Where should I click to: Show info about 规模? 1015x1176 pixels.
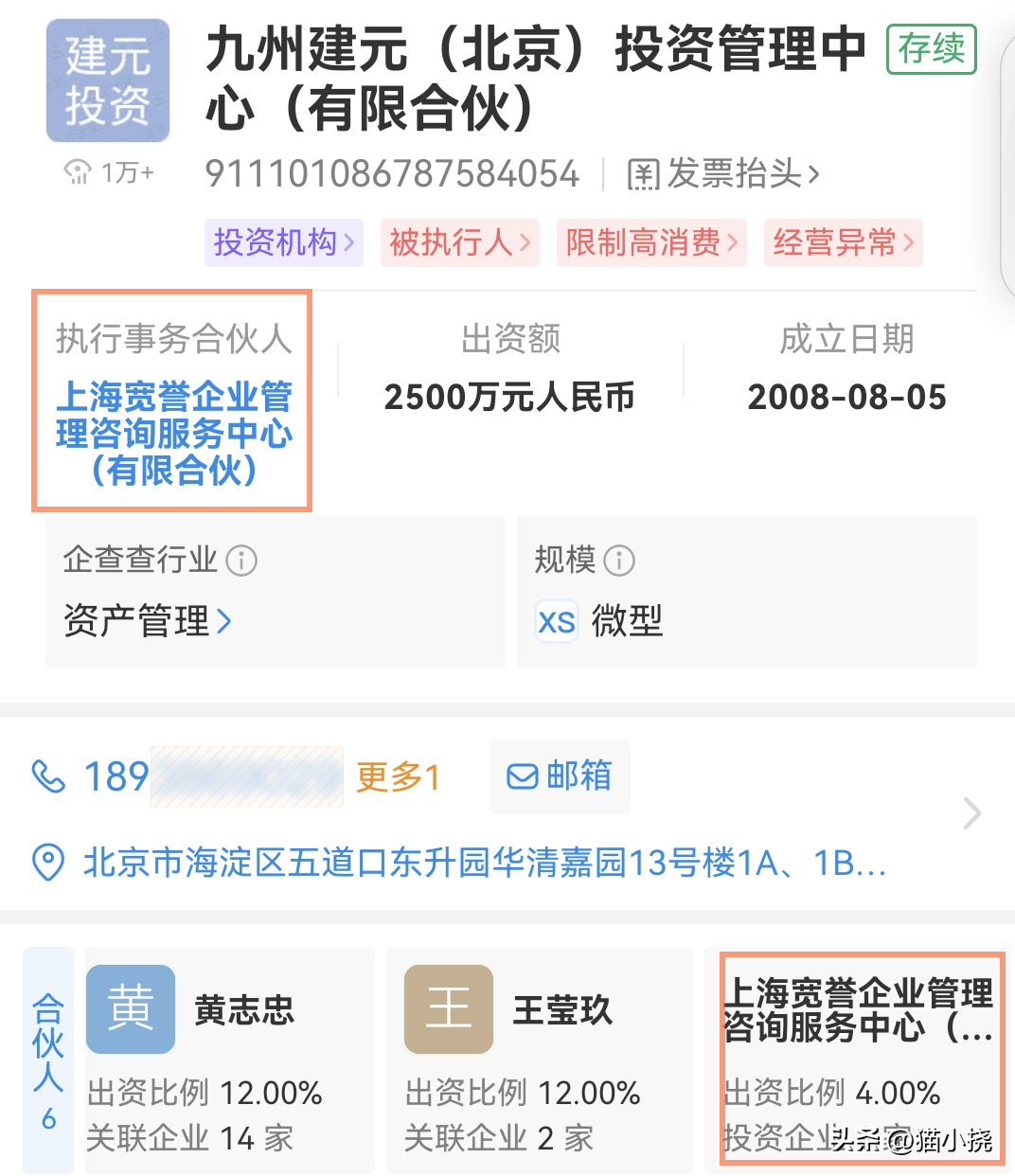(619, 561)
